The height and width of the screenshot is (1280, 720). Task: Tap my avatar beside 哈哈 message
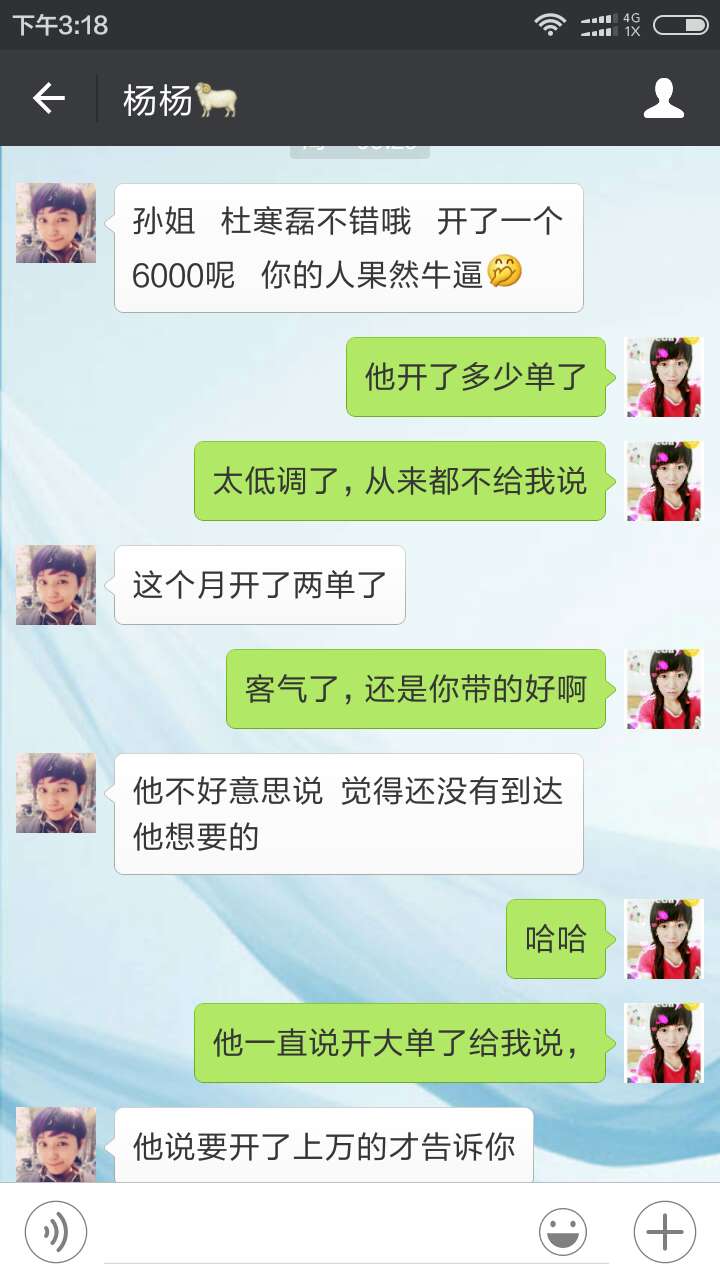pos(664,939)
